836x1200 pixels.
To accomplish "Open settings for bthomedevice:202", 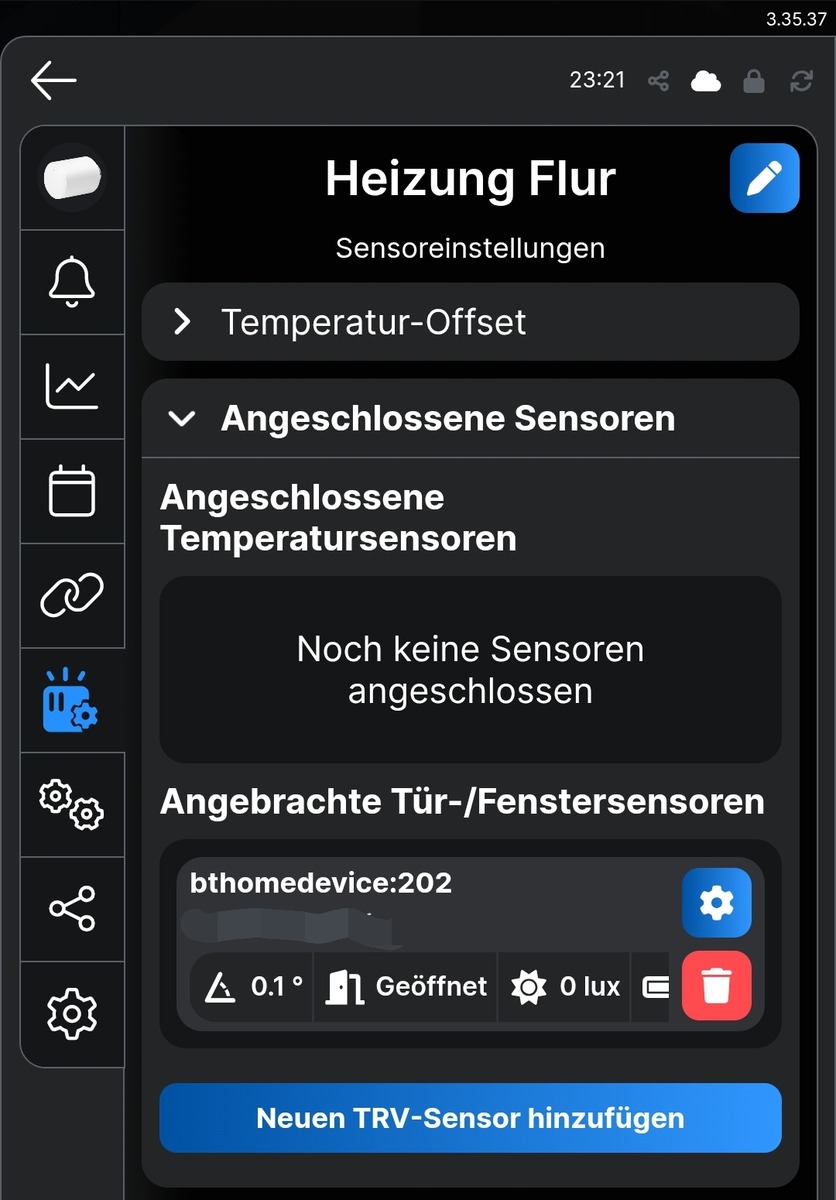I will (716, 903).
